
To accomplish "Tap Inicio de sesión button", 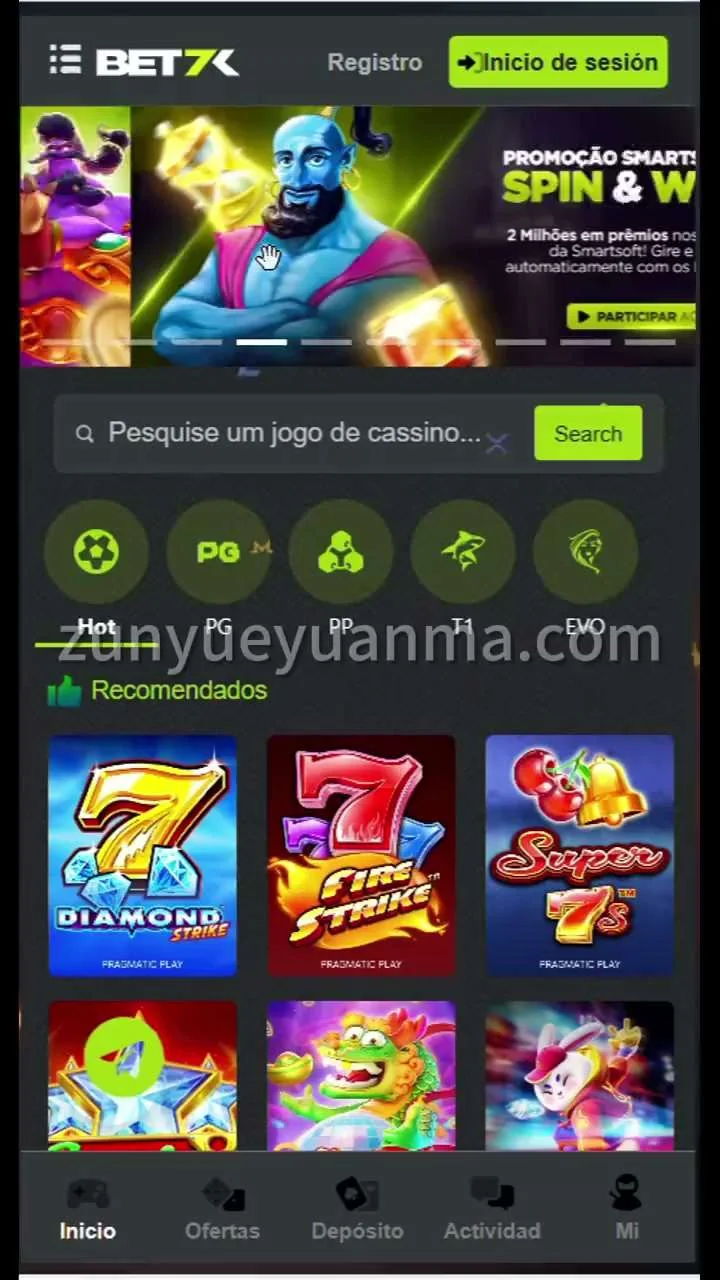I will click(558, 62).
